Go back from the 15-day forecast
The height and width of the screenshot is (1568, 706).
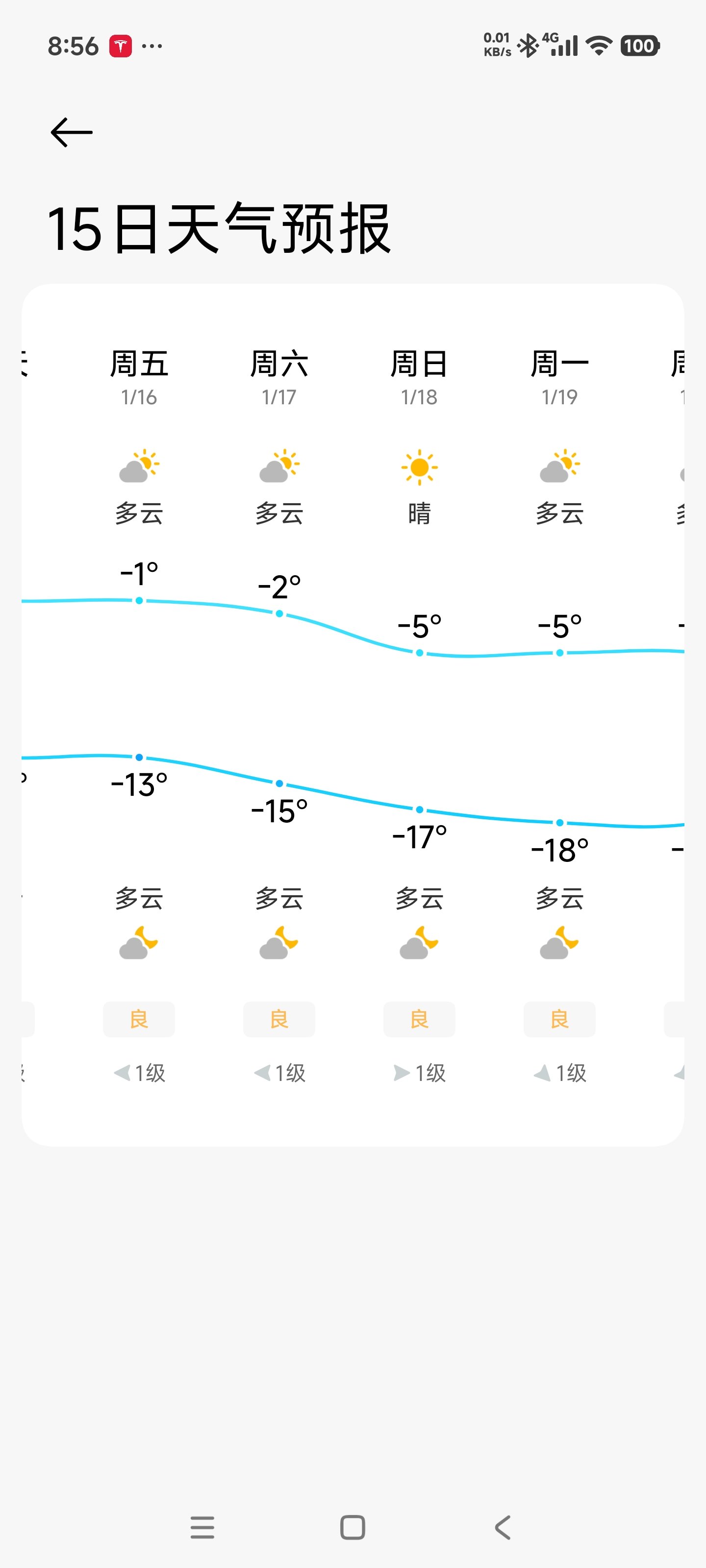(x=71, y=132)
